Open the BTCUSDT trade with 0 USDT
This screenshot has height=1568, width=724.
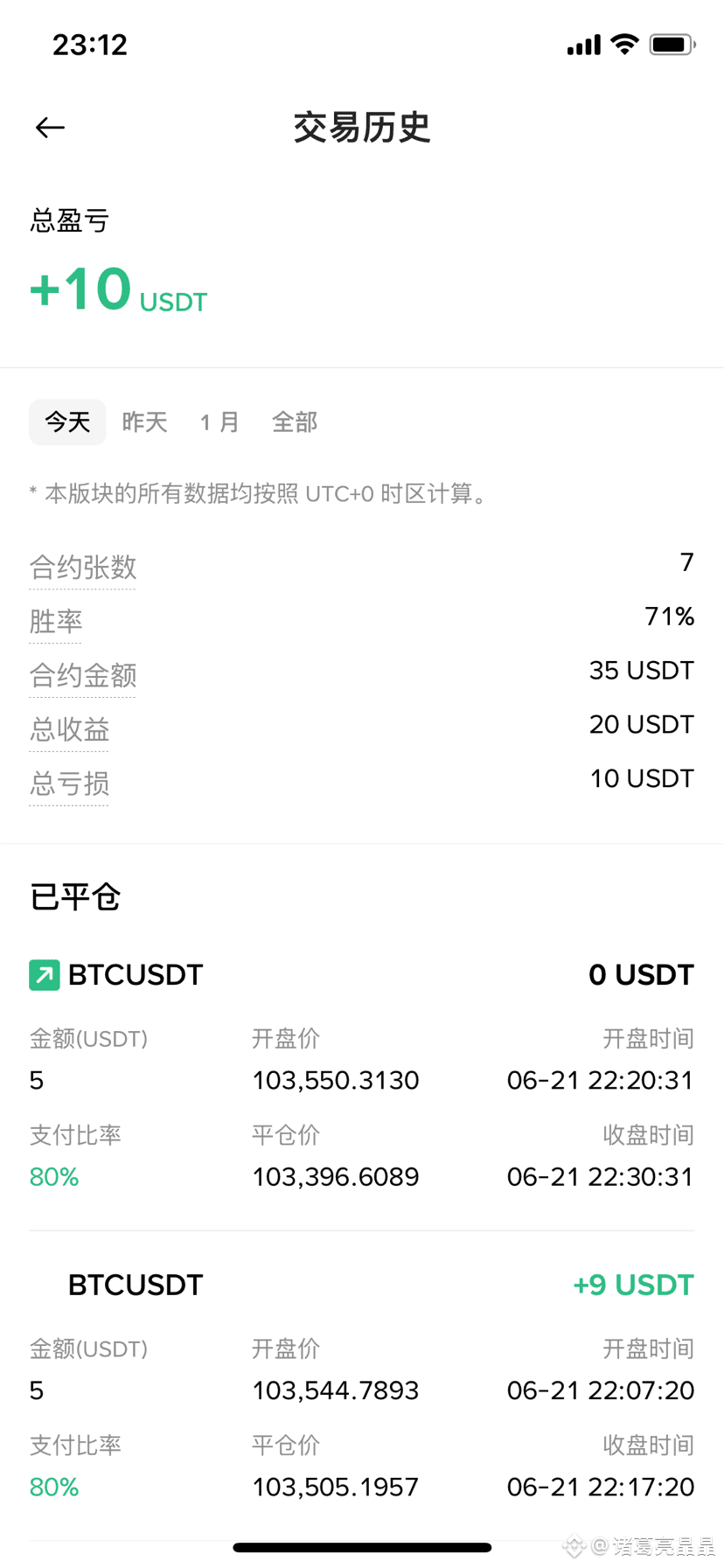[x=362, y=1077]
